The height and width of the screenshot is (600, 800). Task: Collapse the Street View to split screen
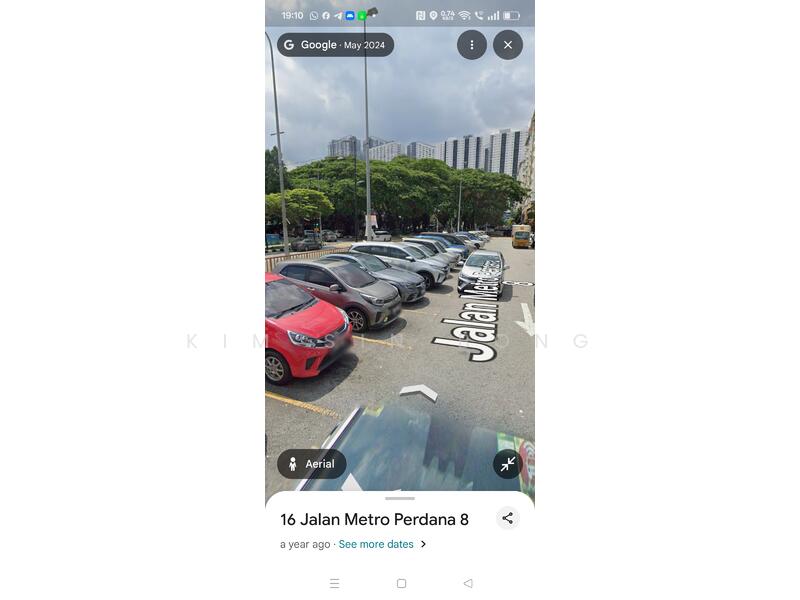508,464
